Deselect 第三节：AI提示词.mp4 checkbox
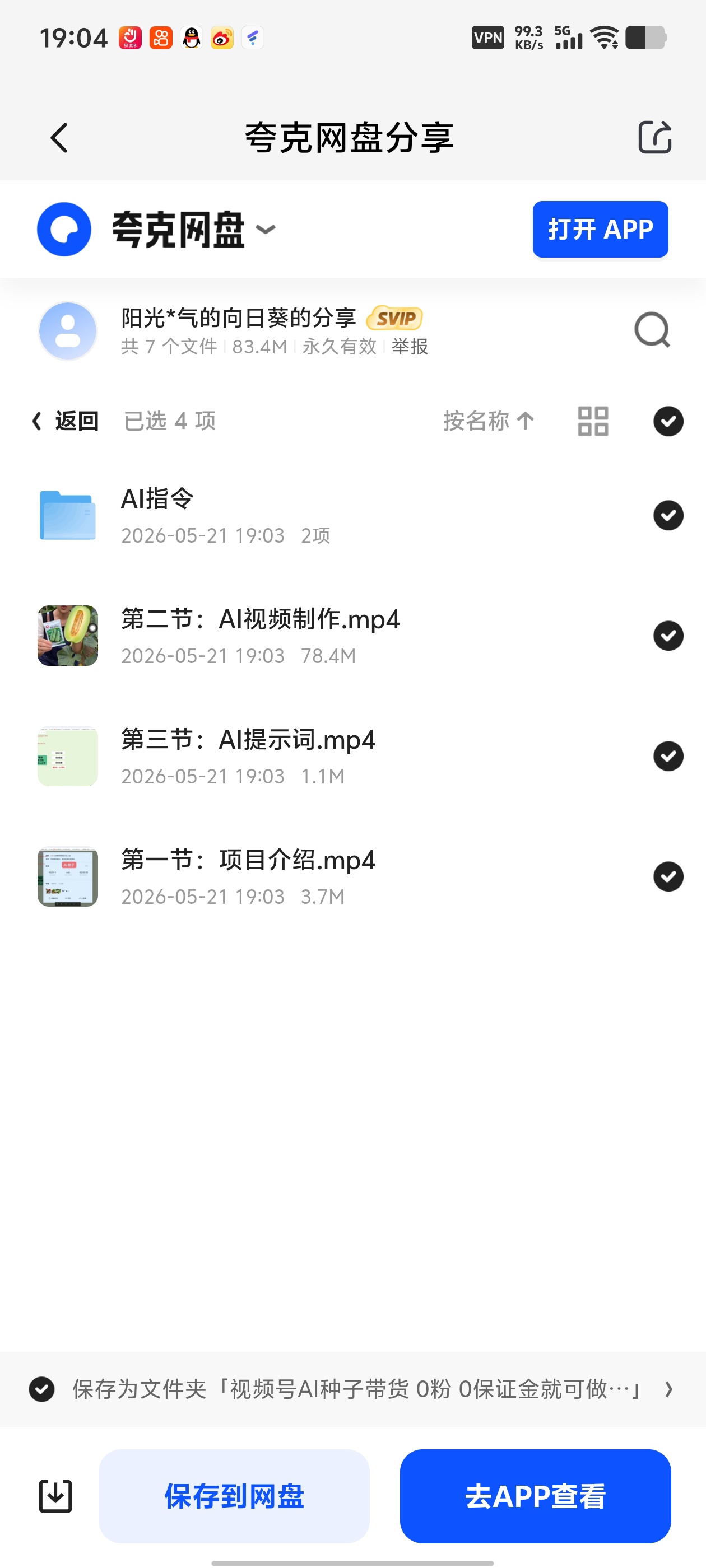The width and height of the screenshot is (706, 1568). pos(668,756)
